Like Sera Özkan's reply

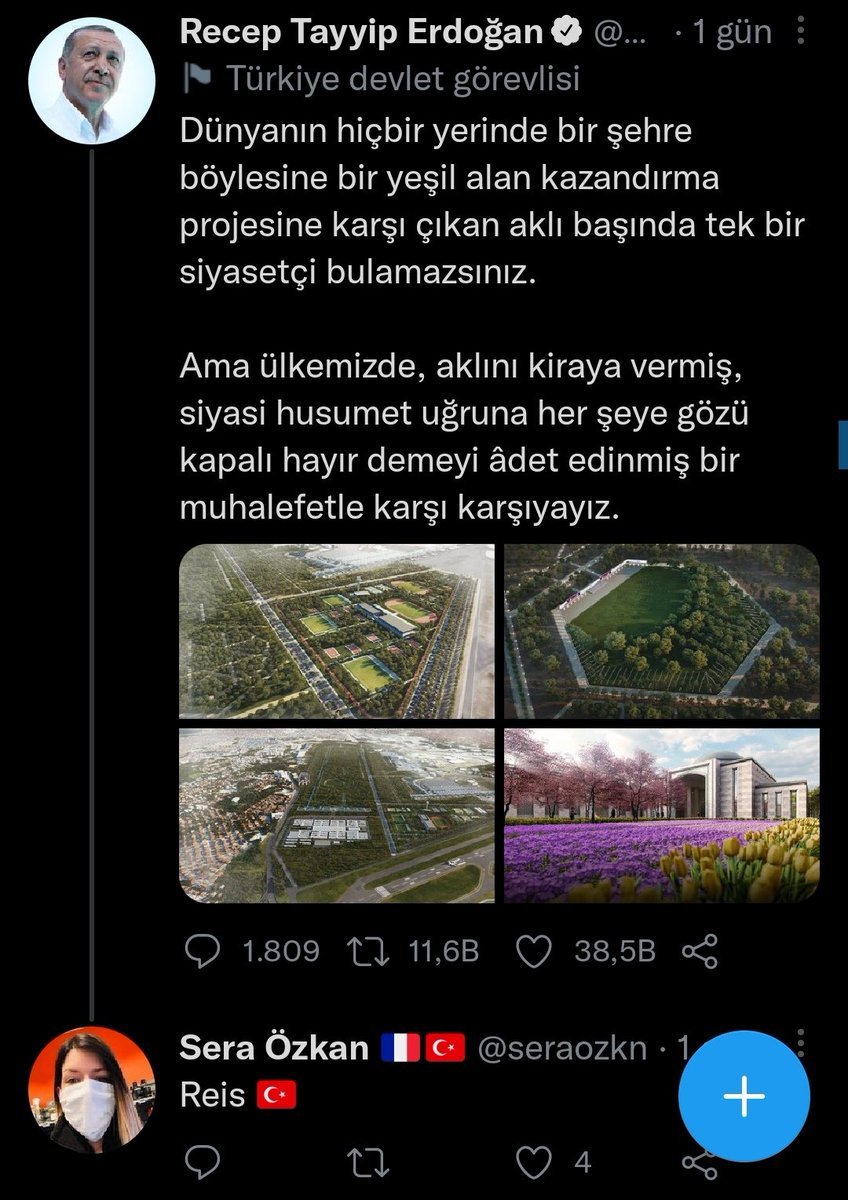(x=534, y=1162)
